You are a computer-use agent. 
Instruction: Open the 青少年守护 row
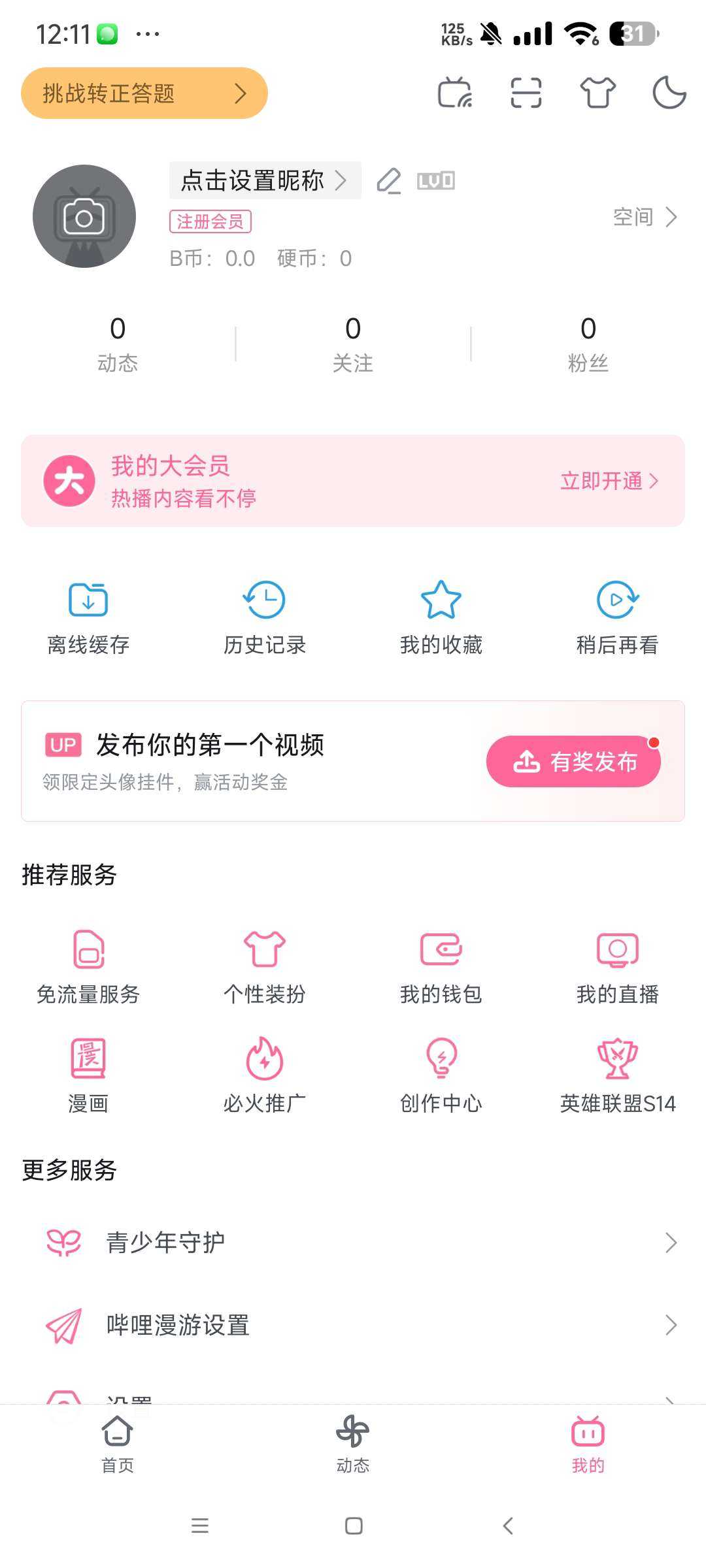(353, 1243)
